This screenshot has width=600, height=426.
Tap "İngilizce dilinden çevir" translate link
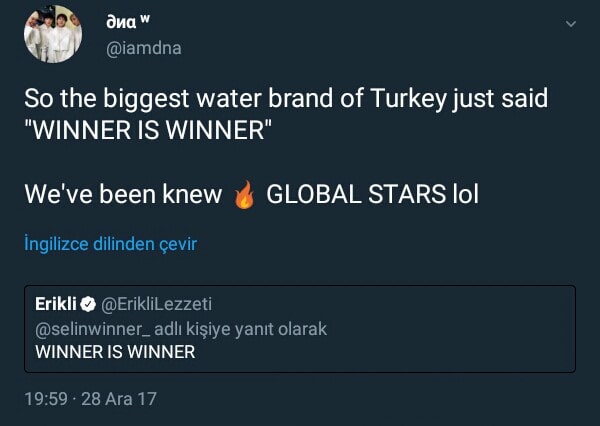(110, 244)
